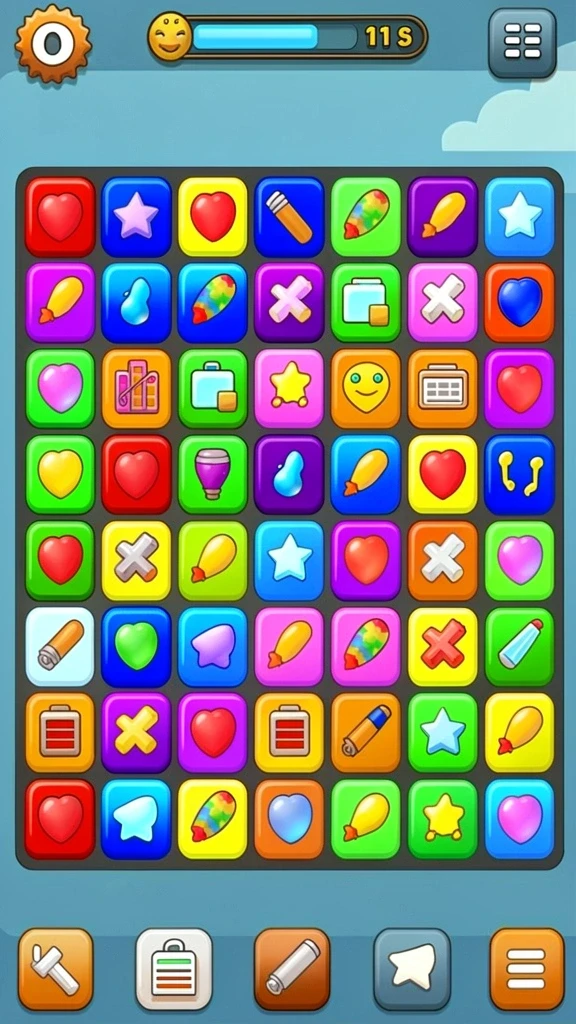Use the white arrow-shape booster
This screenshot has width=576, height=1024.
(412, 968)
